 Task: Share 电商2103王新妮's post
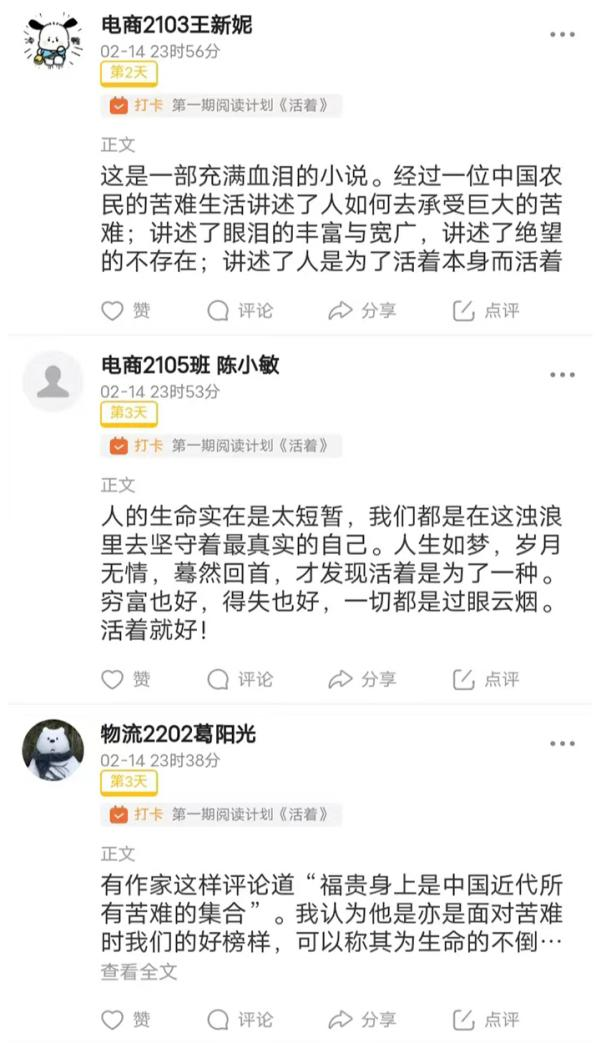pos(362,311)
